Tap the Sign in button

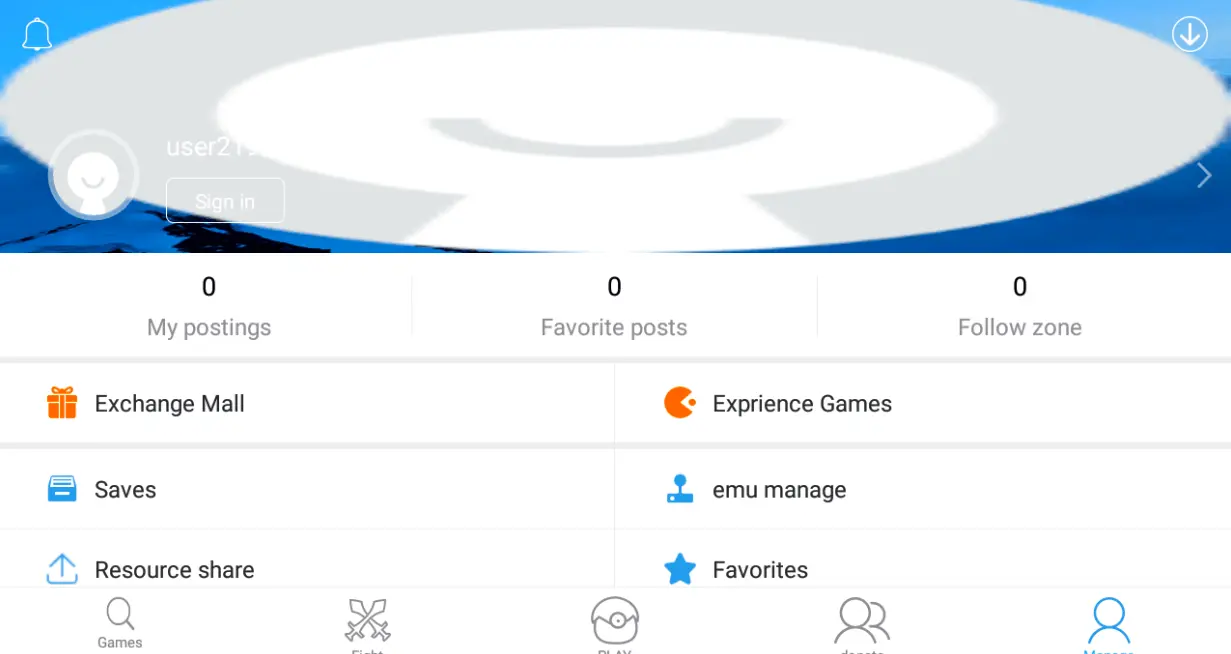tap(225, 201)
